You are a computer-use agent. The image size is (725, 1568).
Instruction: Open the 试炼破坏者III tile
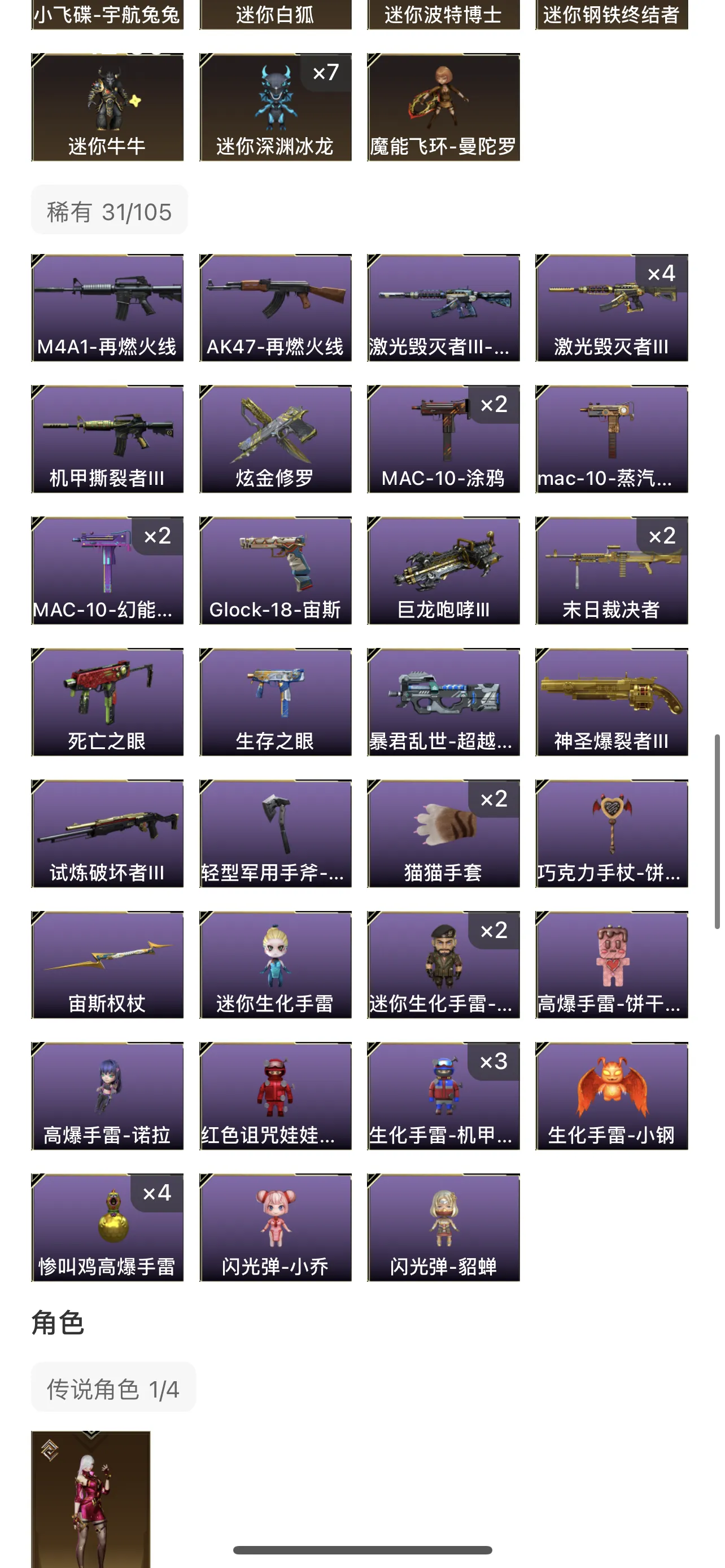[x=107, y=833]
